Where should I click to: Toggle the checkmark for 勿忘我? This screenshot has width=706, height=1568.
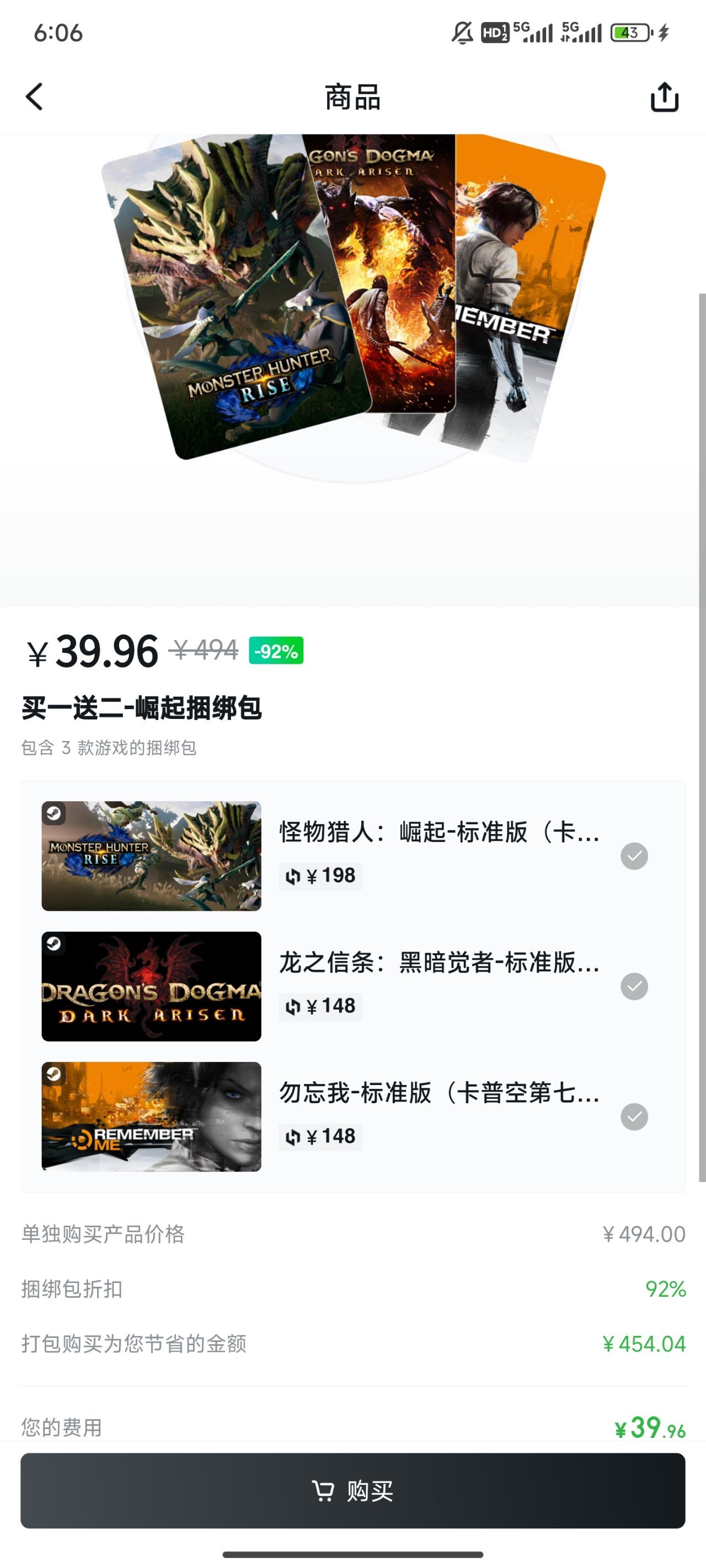(x=634, y=1117)
